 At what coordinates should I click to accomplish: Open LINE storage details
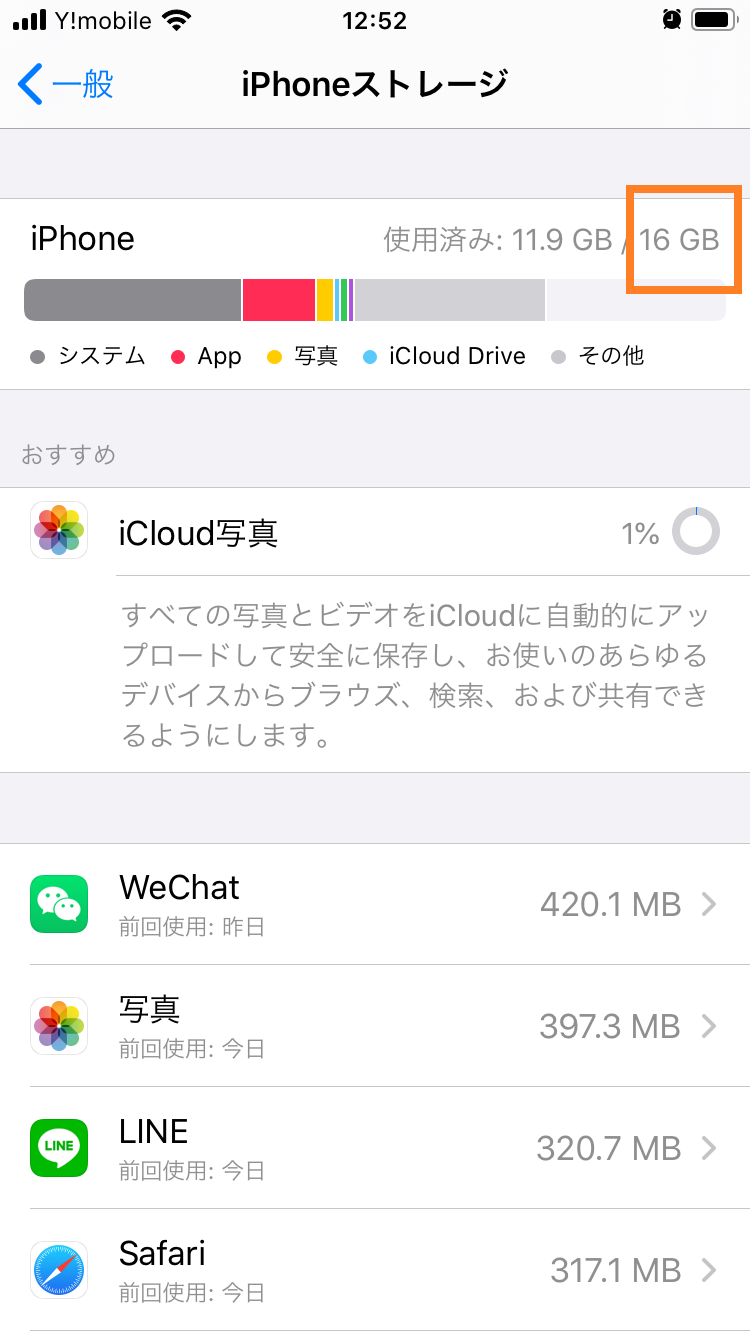(x=375, y=1148)
